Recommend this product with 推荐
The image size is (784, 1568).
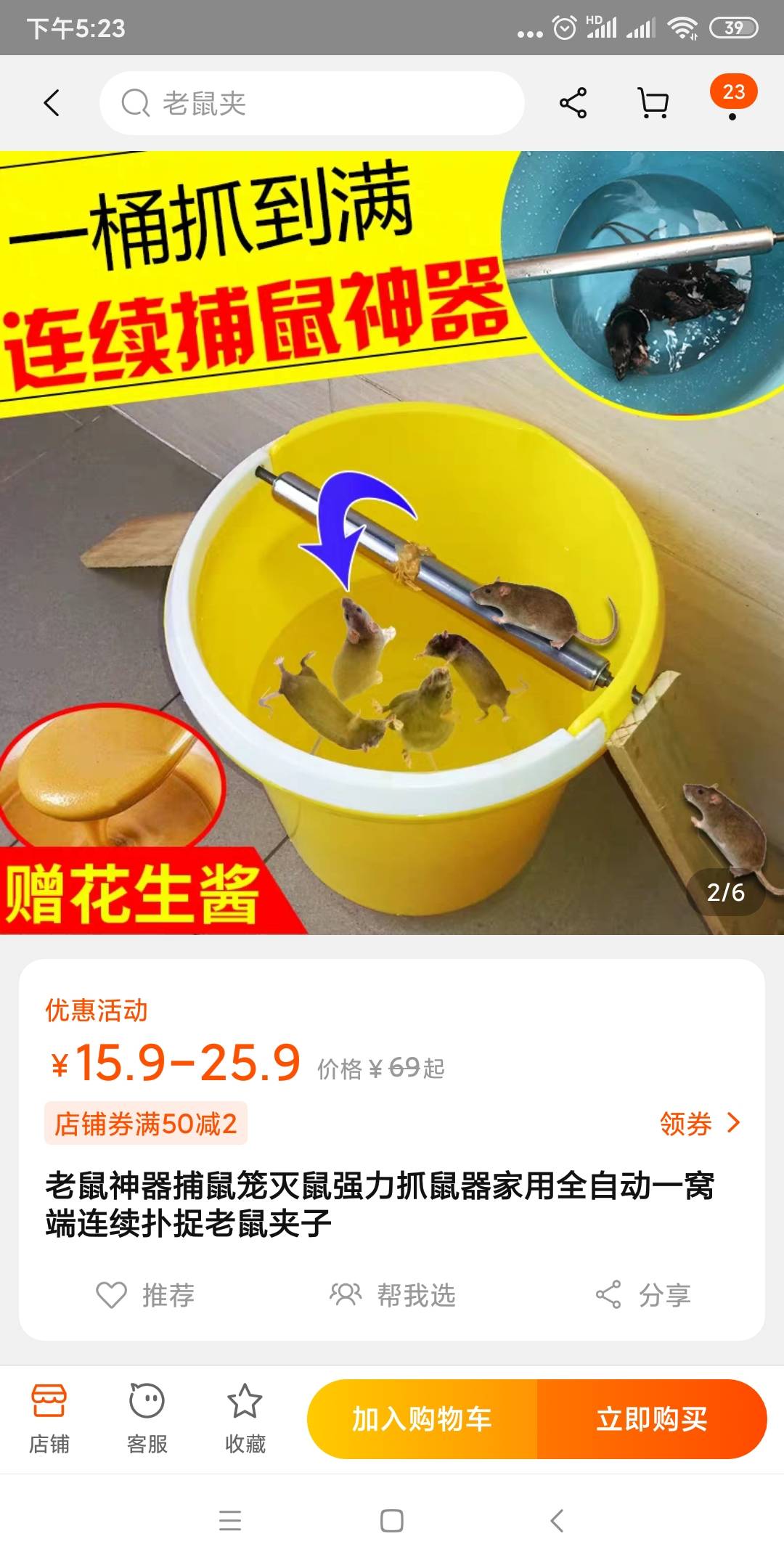(146, 1294)
